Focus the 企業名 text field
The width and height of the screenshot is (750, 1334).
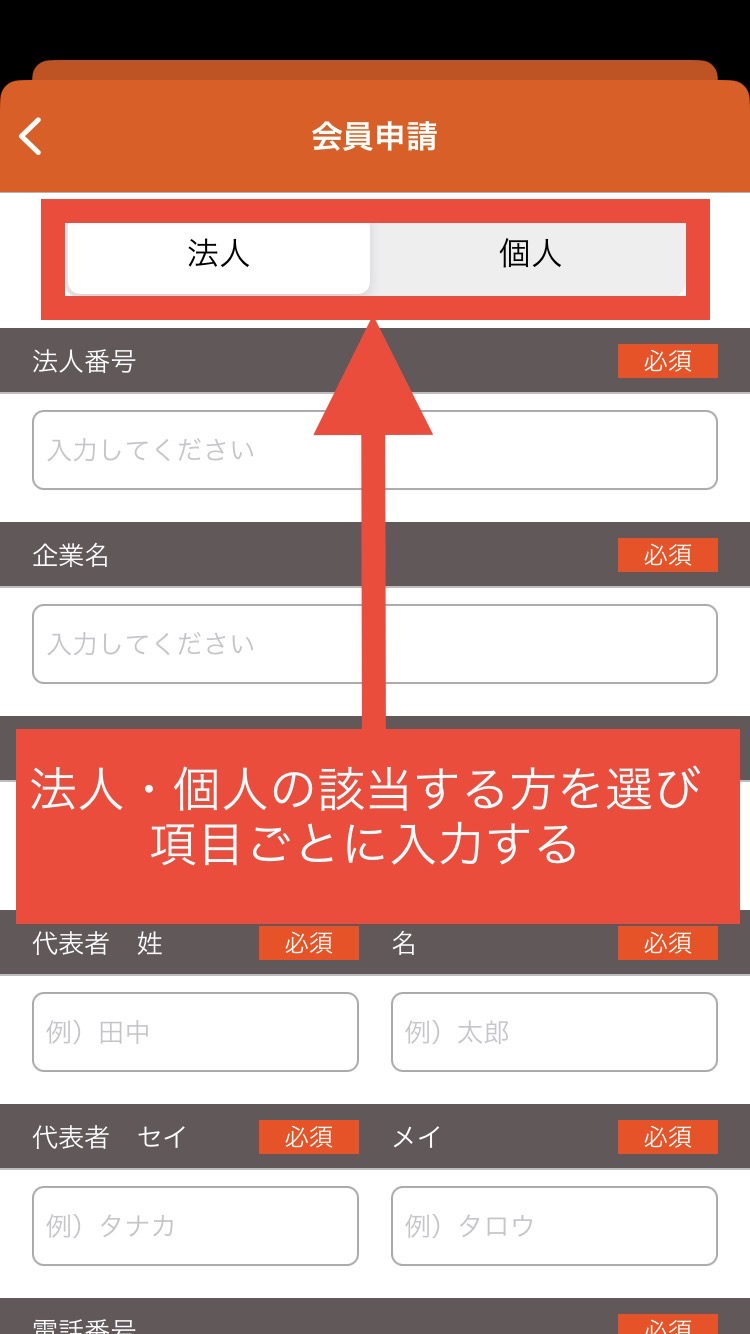tap(375, 644)
